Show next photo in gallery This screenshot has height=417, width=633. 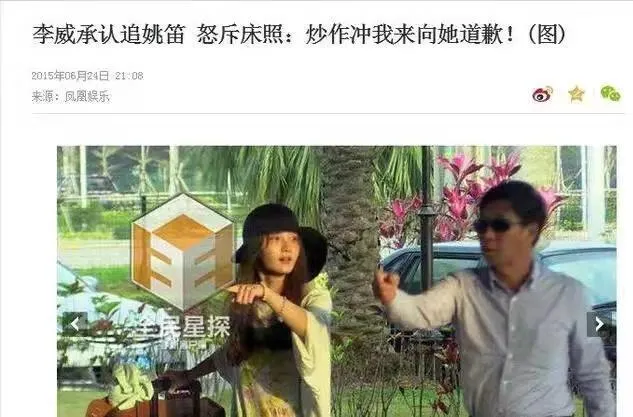(x=599, y=324)
